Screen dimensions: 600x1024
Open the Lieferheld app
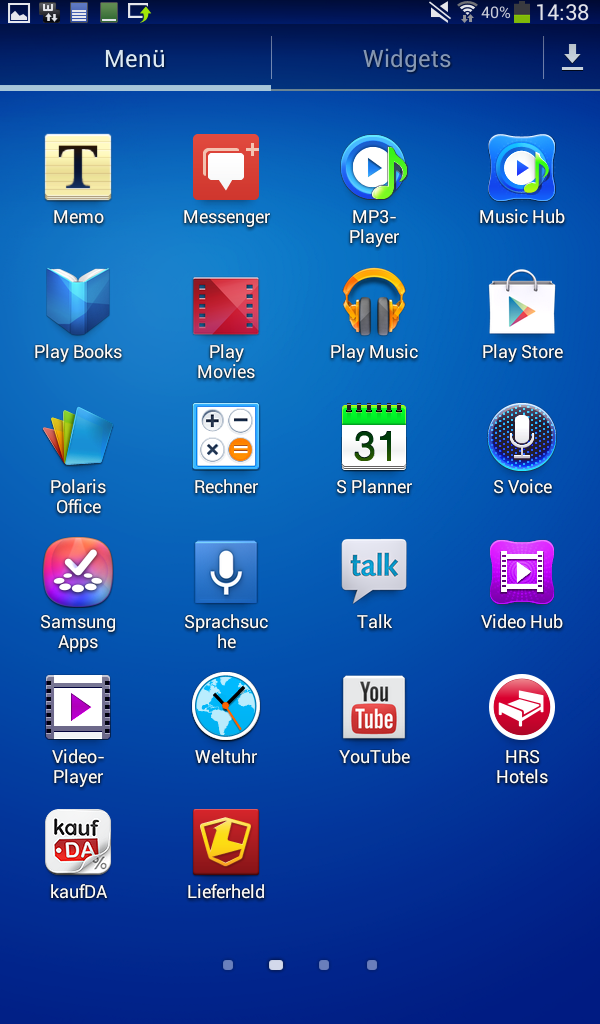pyautogui.click(x=226, y=843)
